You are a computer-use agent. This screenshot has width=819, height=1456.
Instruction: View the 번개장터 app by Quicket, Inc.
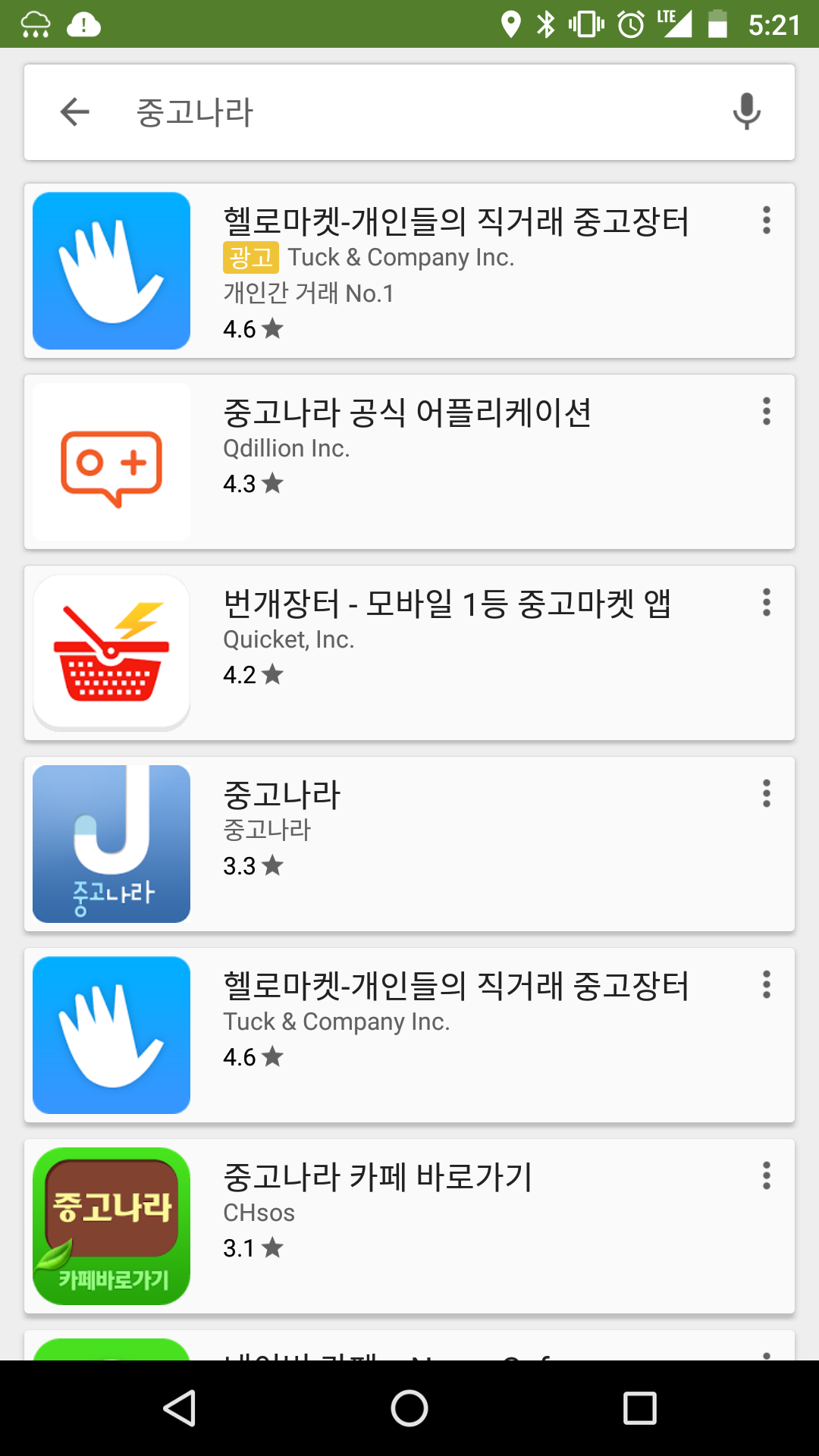[455, 653]
